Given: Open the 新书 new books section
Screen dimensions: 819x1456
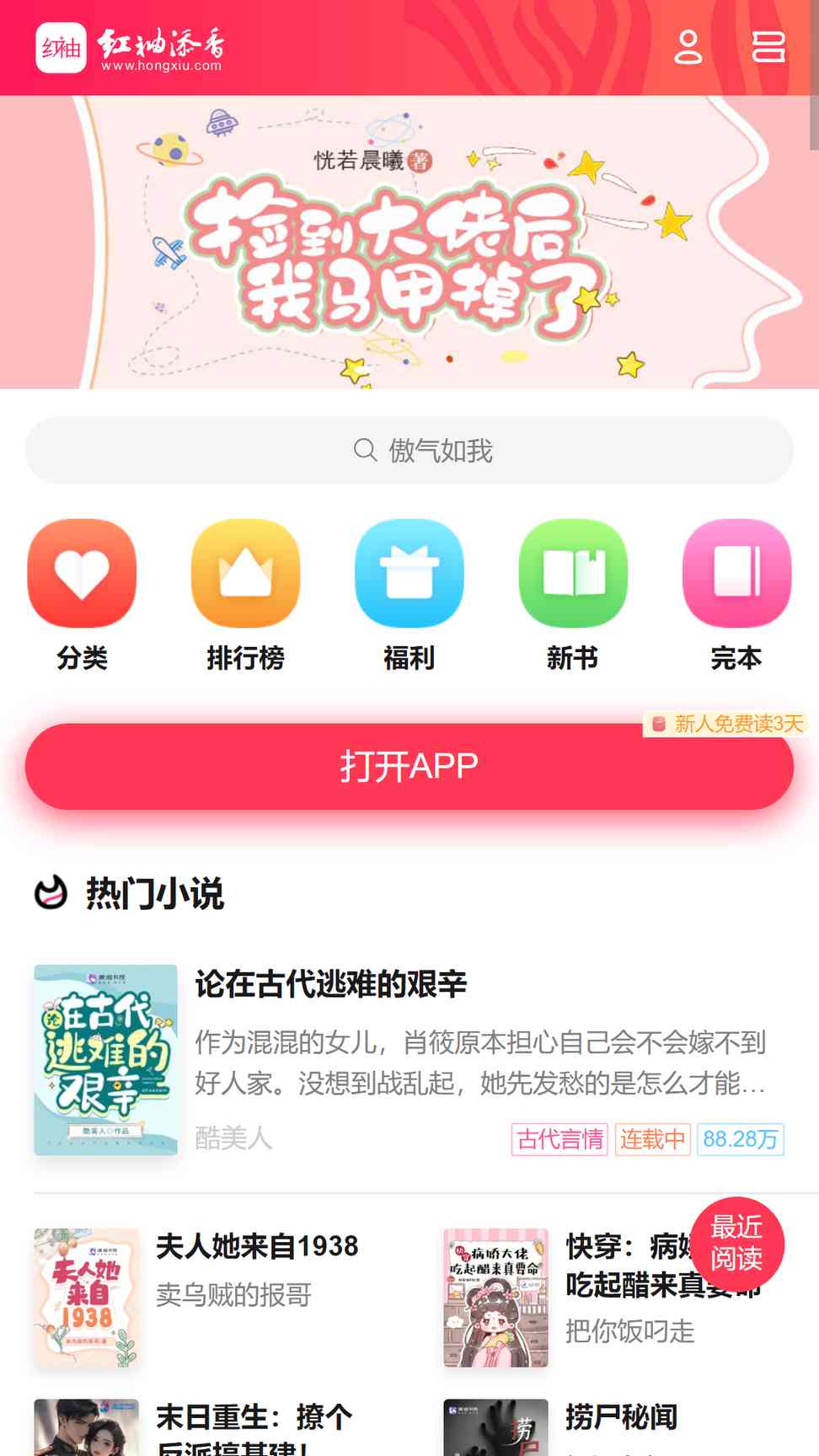Looking at the screenshot, I should [573, 596].
